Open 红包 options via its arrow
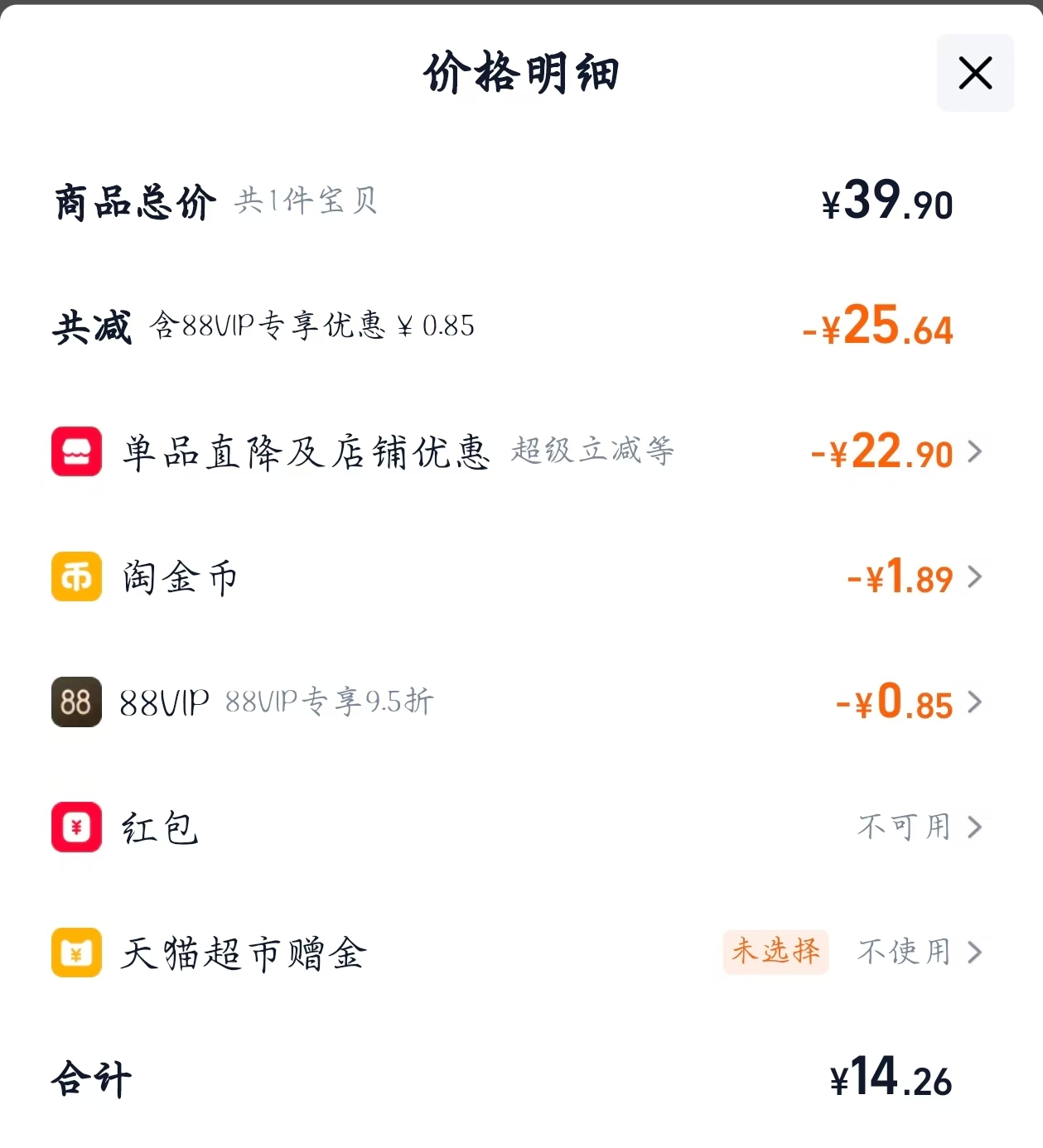Viewport: 1043px width, 1148px height. click(974, 827)
